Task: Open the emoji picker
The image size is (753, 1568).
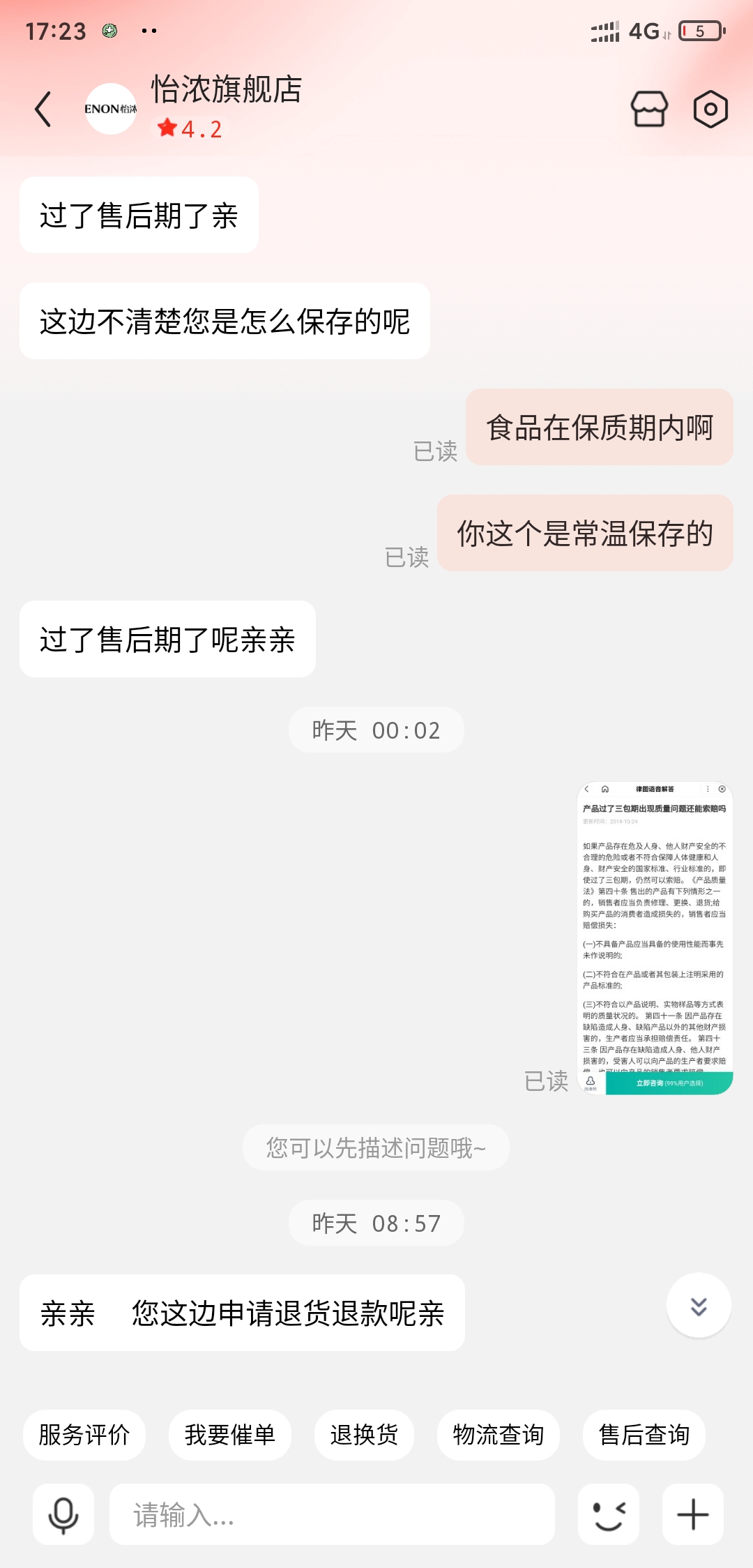Action: (x=609, y=1514)
